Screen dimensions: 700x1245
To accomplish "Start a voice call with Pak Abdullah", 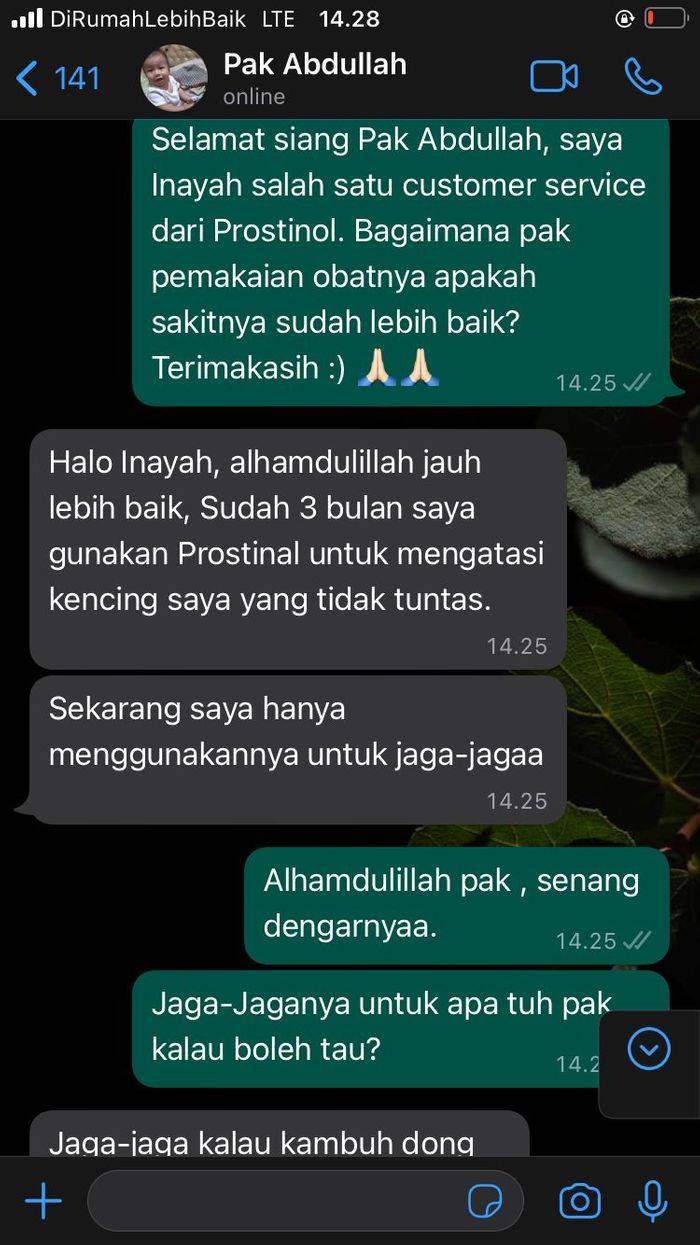I will coord(643,77).
